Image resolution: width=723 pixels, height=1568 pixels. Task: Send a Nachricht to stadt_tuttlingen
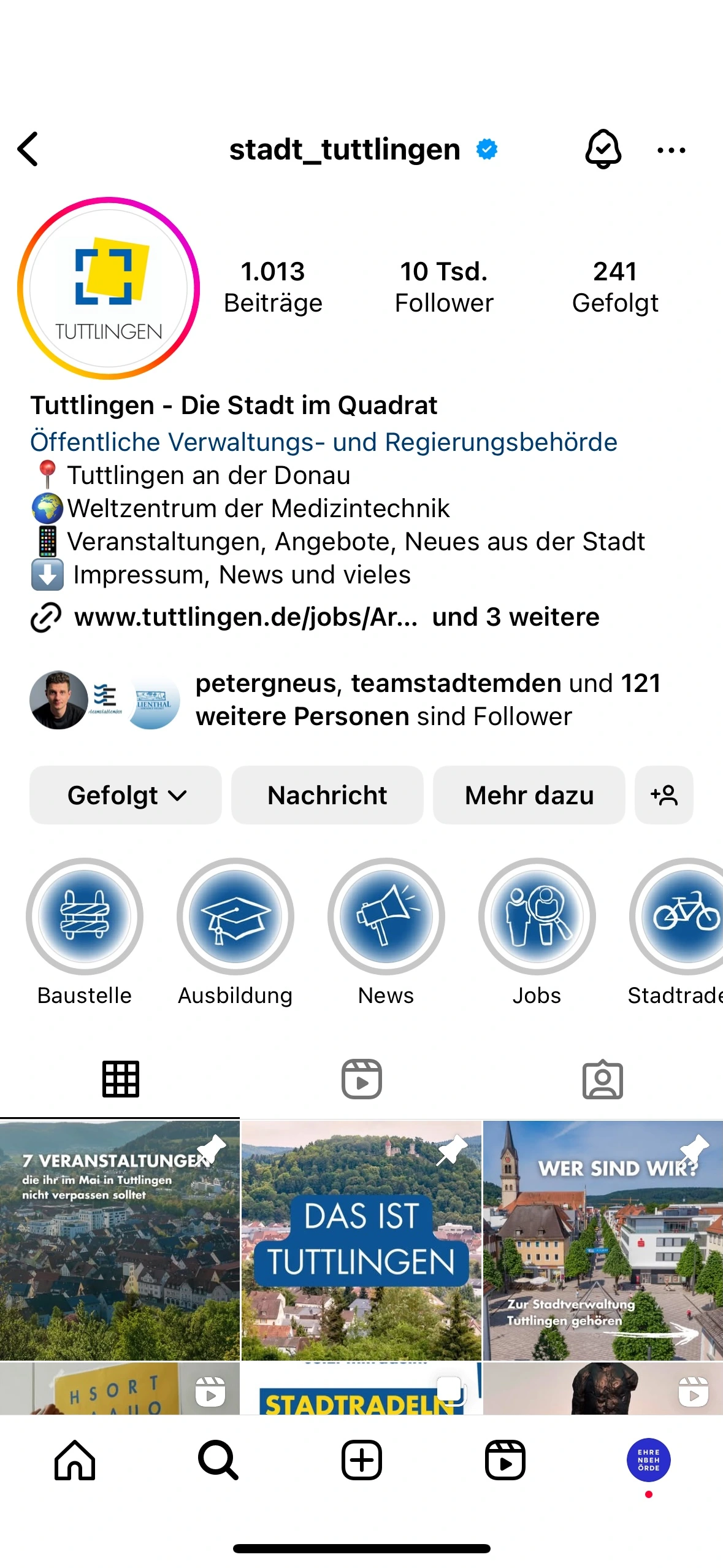pos(327,794)
